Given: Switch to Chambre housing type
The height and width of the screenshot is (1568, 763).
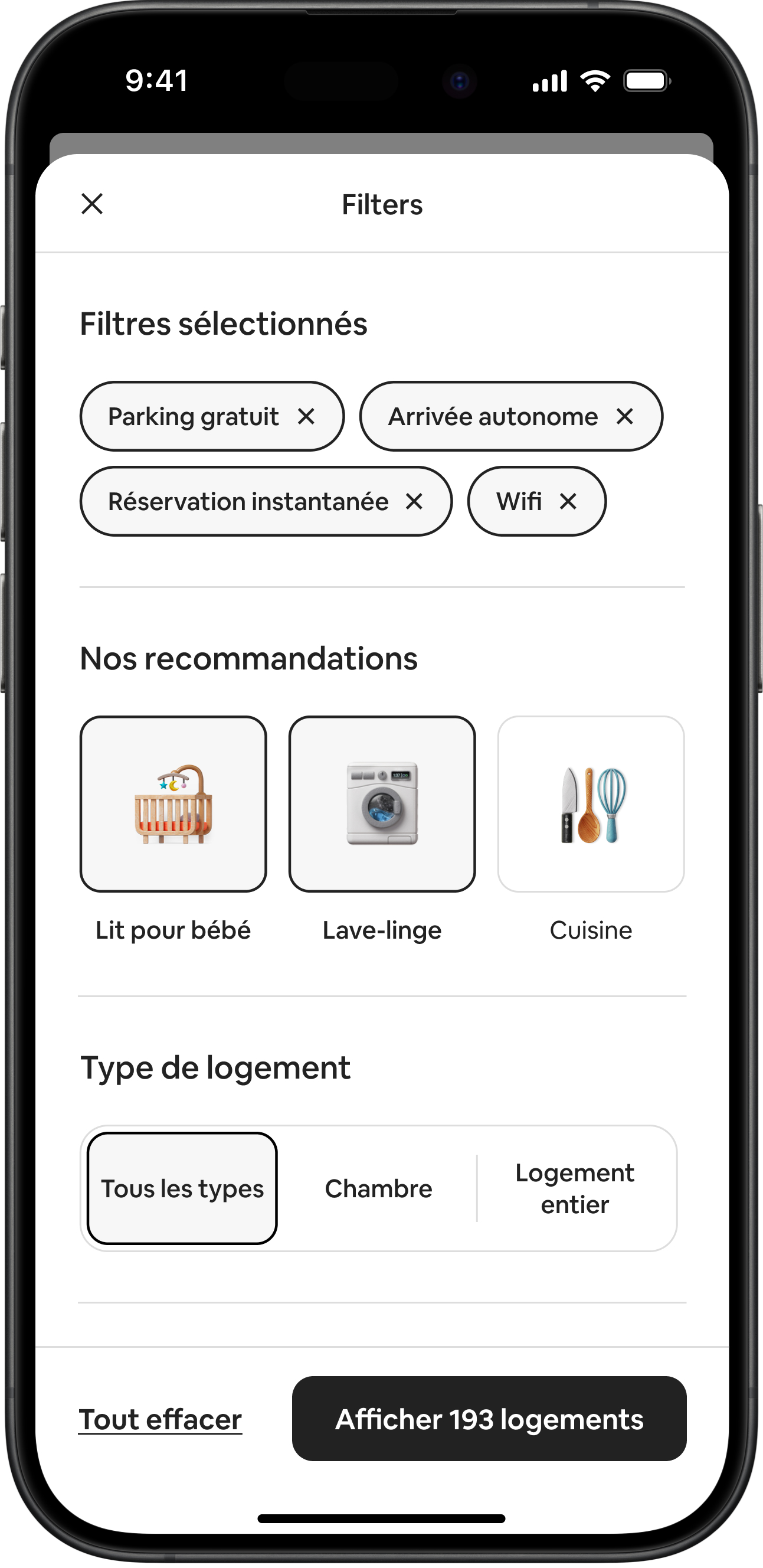Looking at the screenshot, I should [x=378, y=1189].
